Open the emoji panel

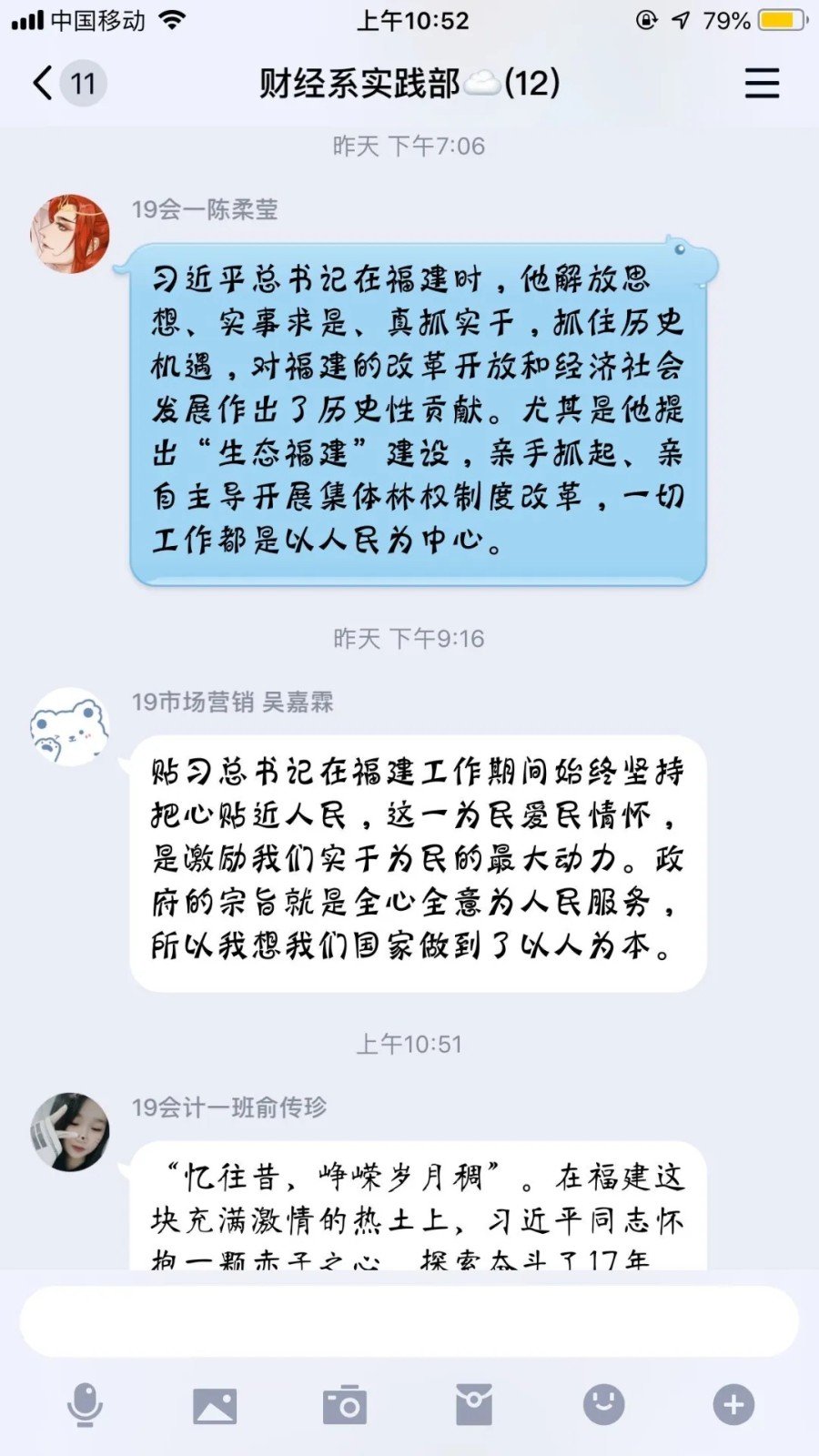point(603,1404)
